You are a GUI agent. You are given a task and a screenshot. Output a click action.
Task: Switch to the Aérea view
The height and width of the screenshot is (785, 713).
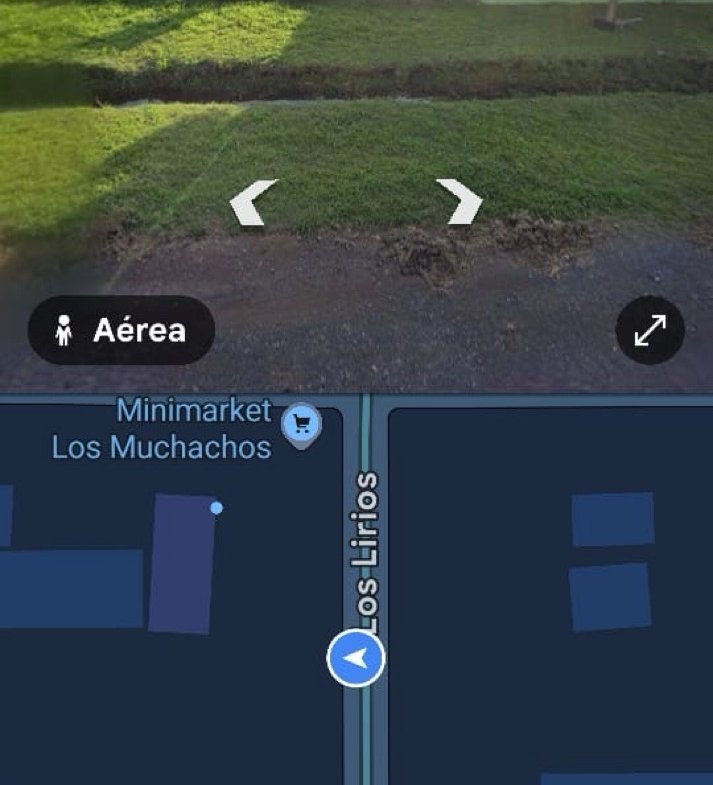click(121, 330)
